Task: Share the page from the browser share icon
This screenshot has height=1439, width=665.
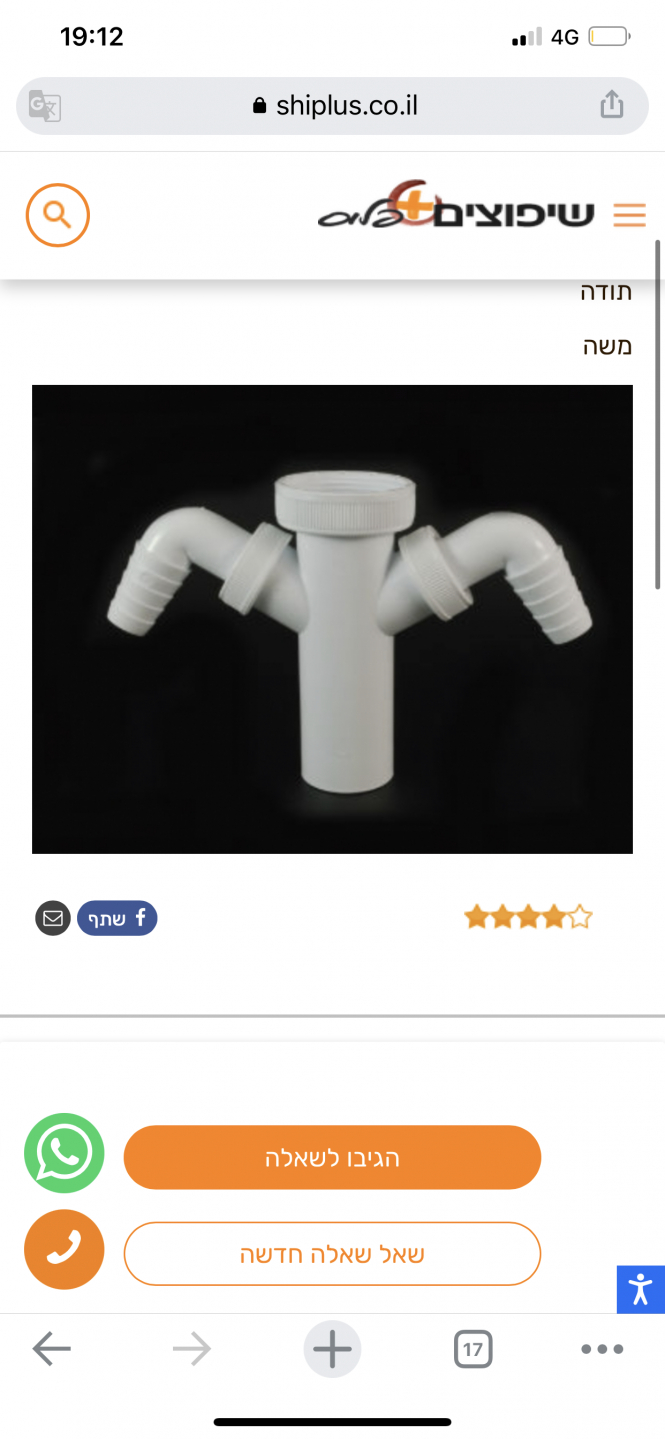Action: (x=612, y=105)
